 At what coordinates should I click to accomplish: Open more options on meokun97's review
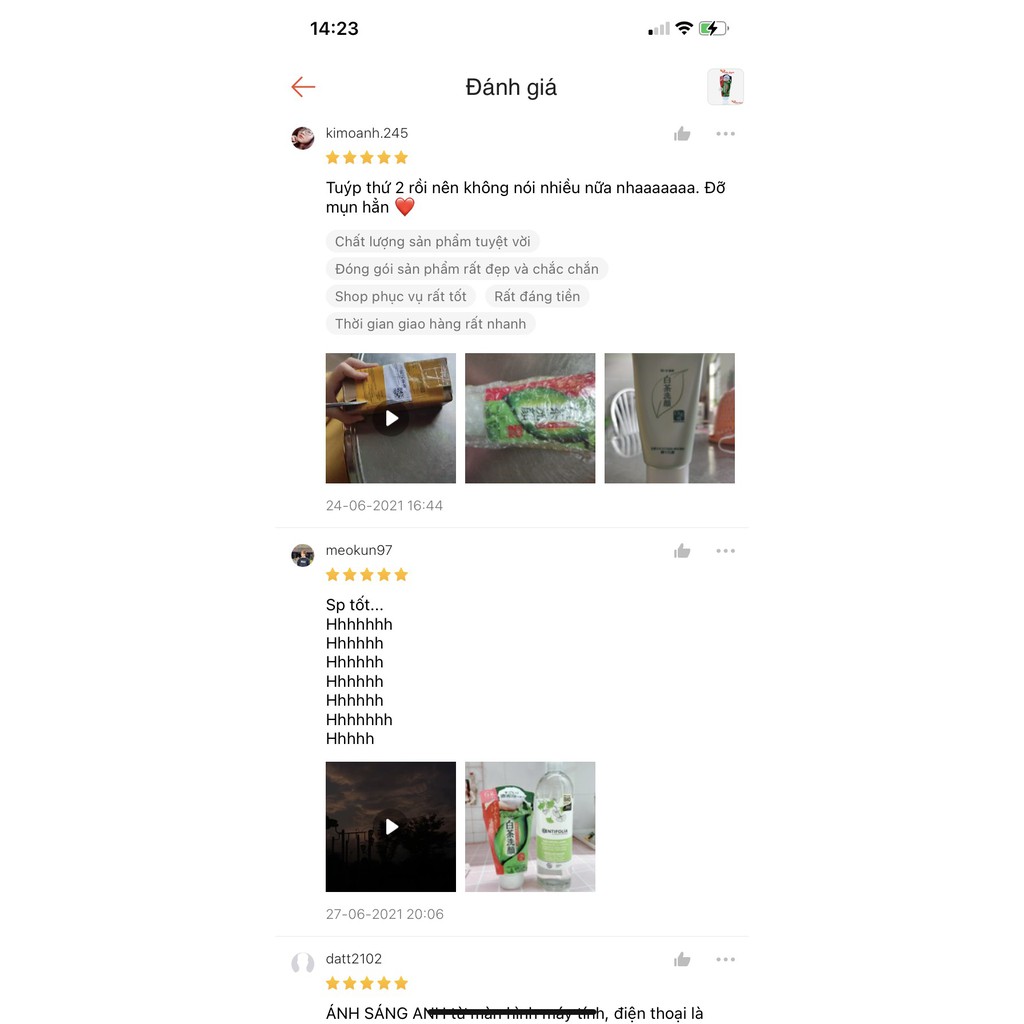coord(725,551)
